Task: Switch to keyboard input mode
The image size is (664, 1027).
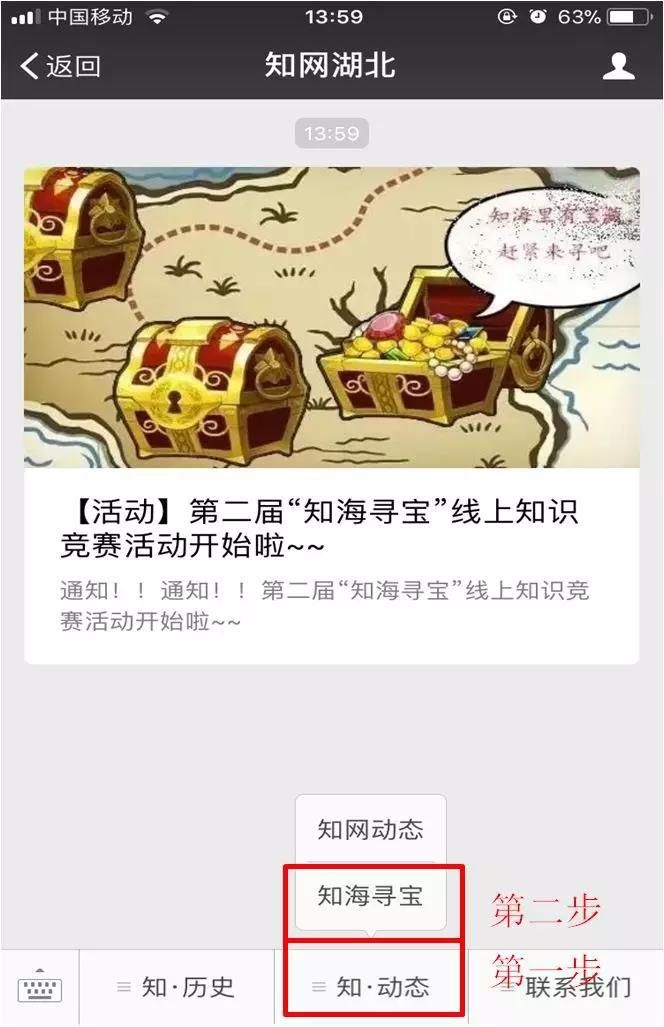Action: [40, 987]
